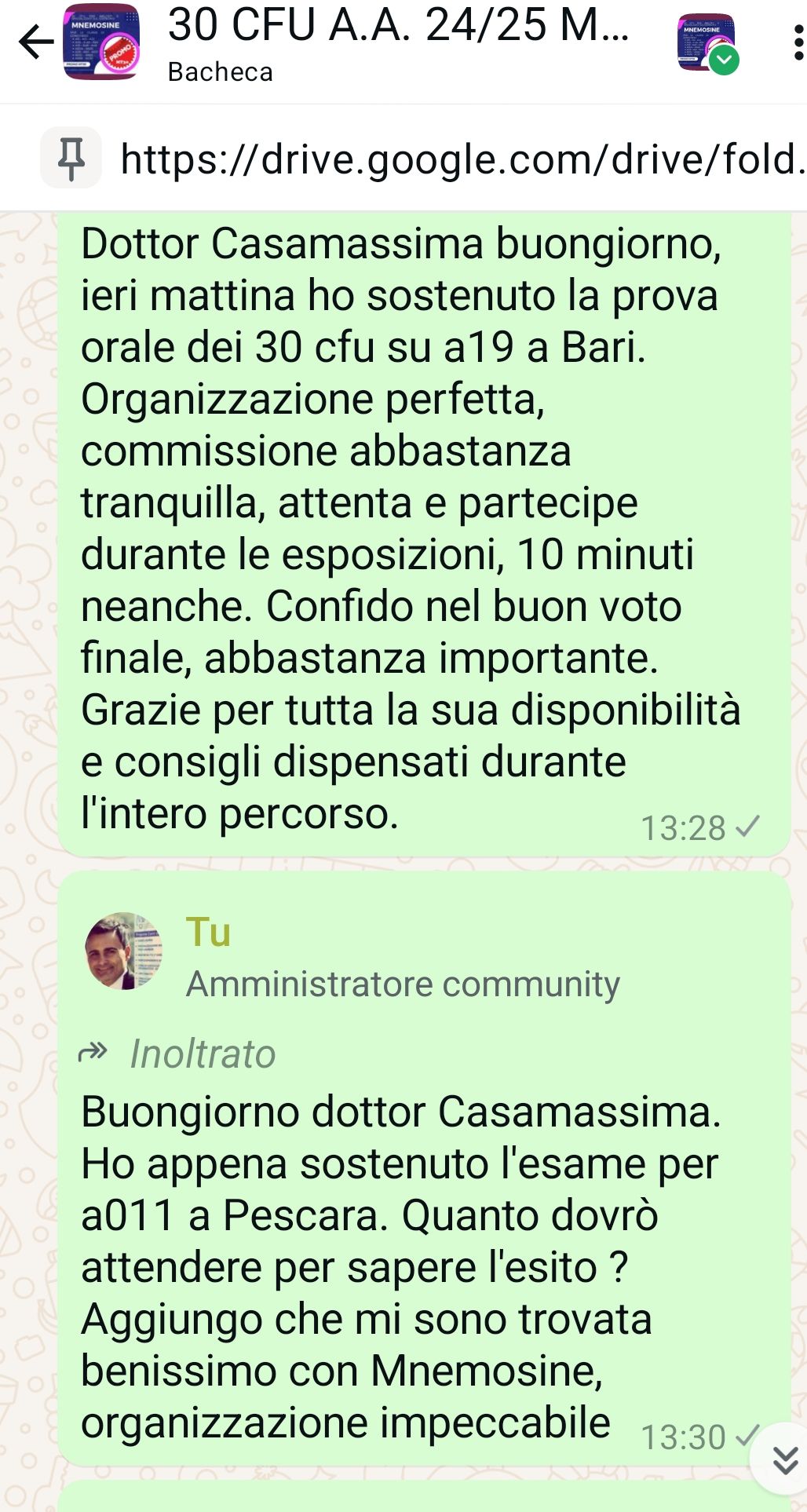807x1512 pixels.
Task: Jump to latest messages with down chevrons
Action: pyautogui.click(x=783, y=1460)
